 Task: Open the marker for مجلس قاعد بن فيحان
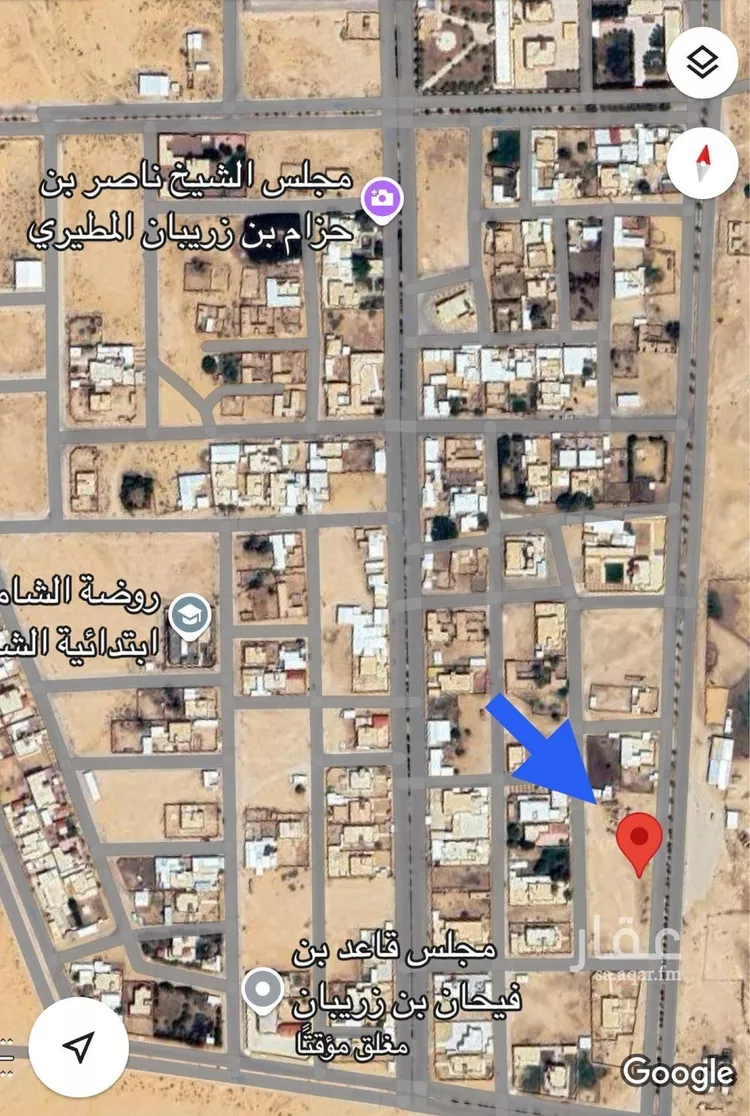pos(264,991)
